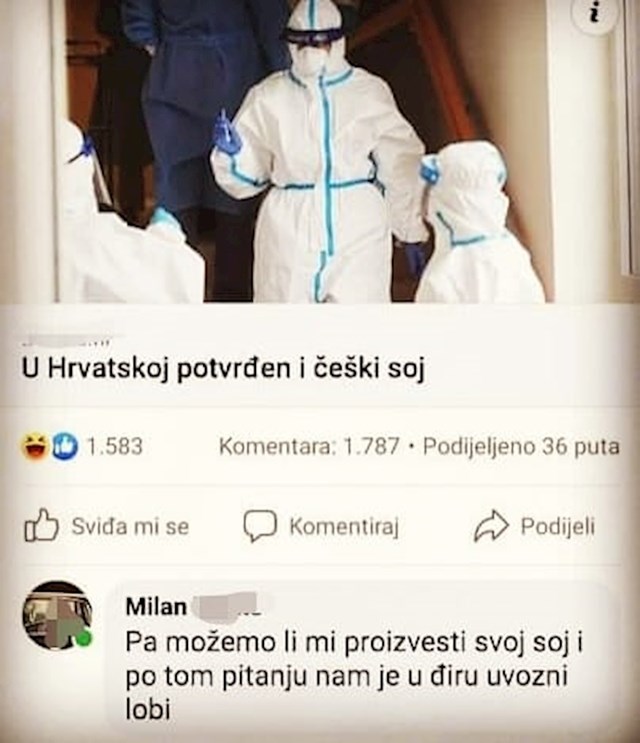Open commenter Milan's profile name

click(x=156, y=606)
